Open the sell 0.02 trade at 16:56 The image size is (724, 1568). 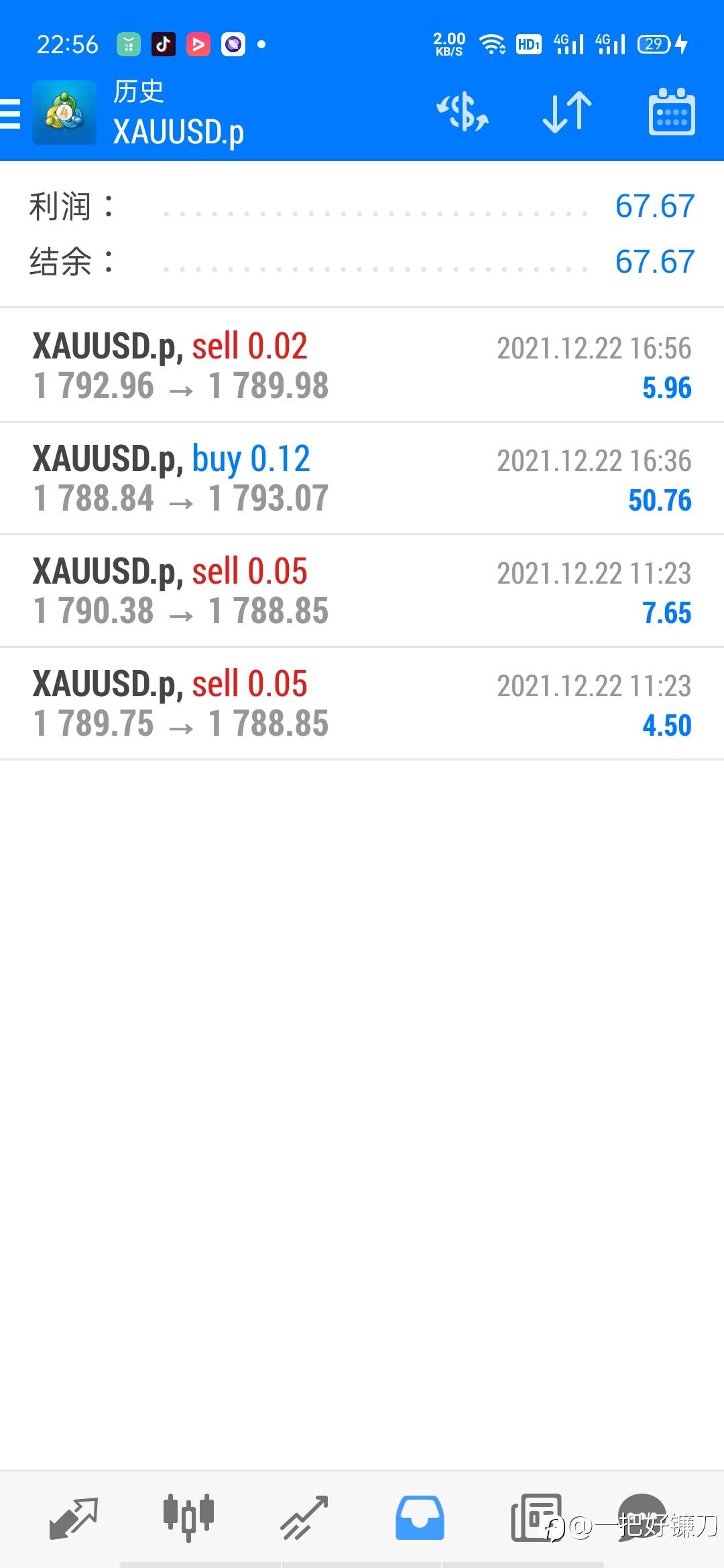[362, 366]
